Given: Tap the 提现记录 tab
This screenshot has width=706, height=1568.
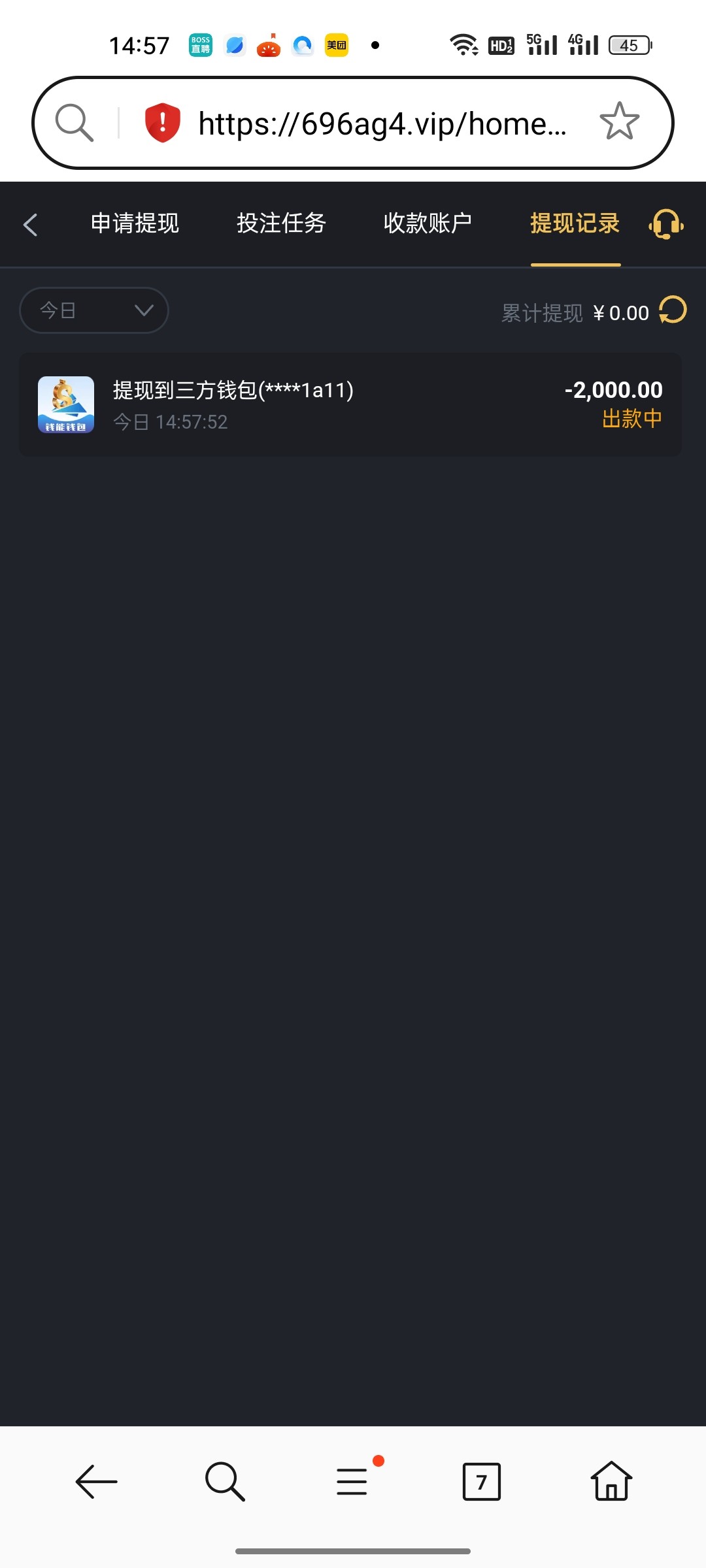Looking at the screenshot, I should pyautogui.click(x=575, y=223).
